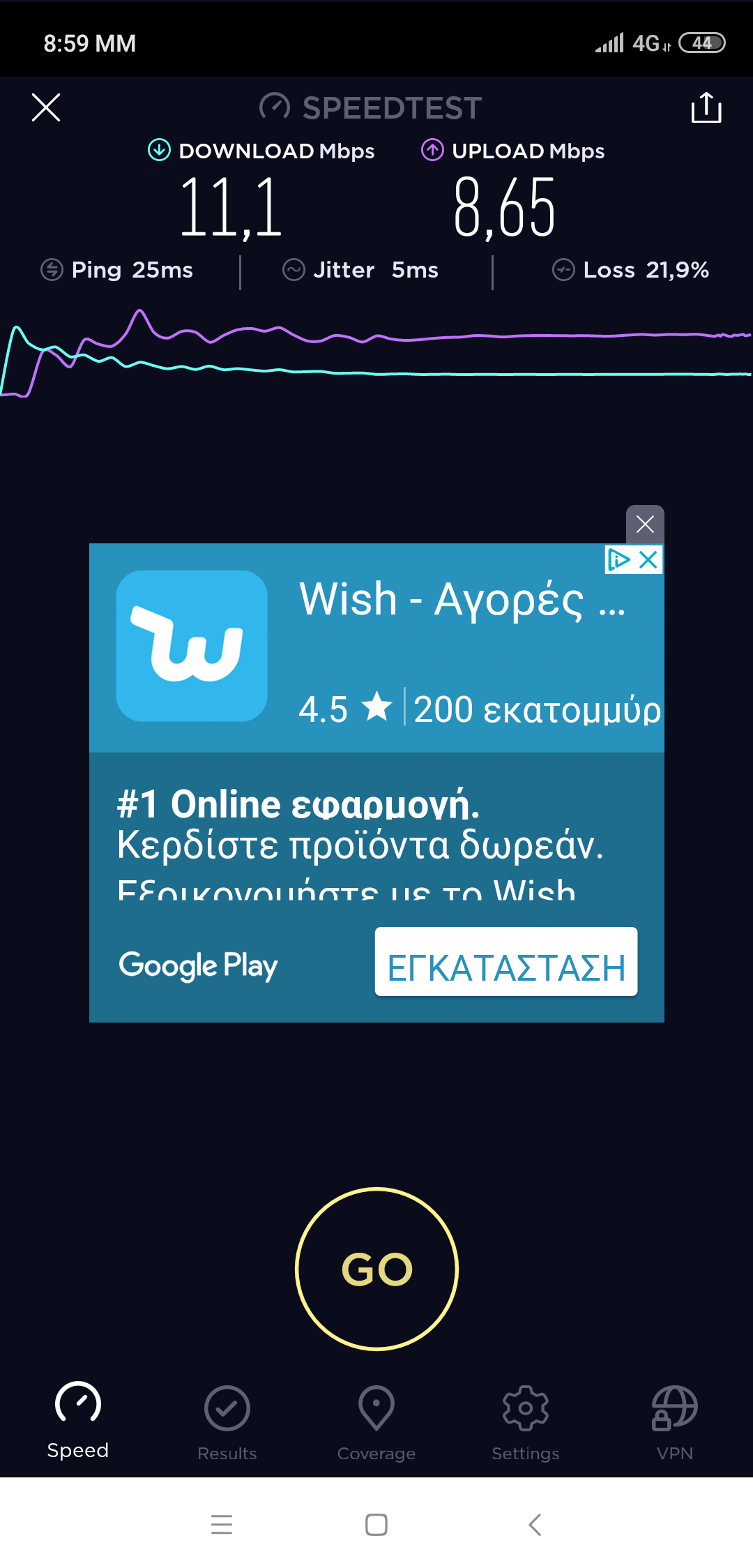Share the speed test result

[706, 107]
